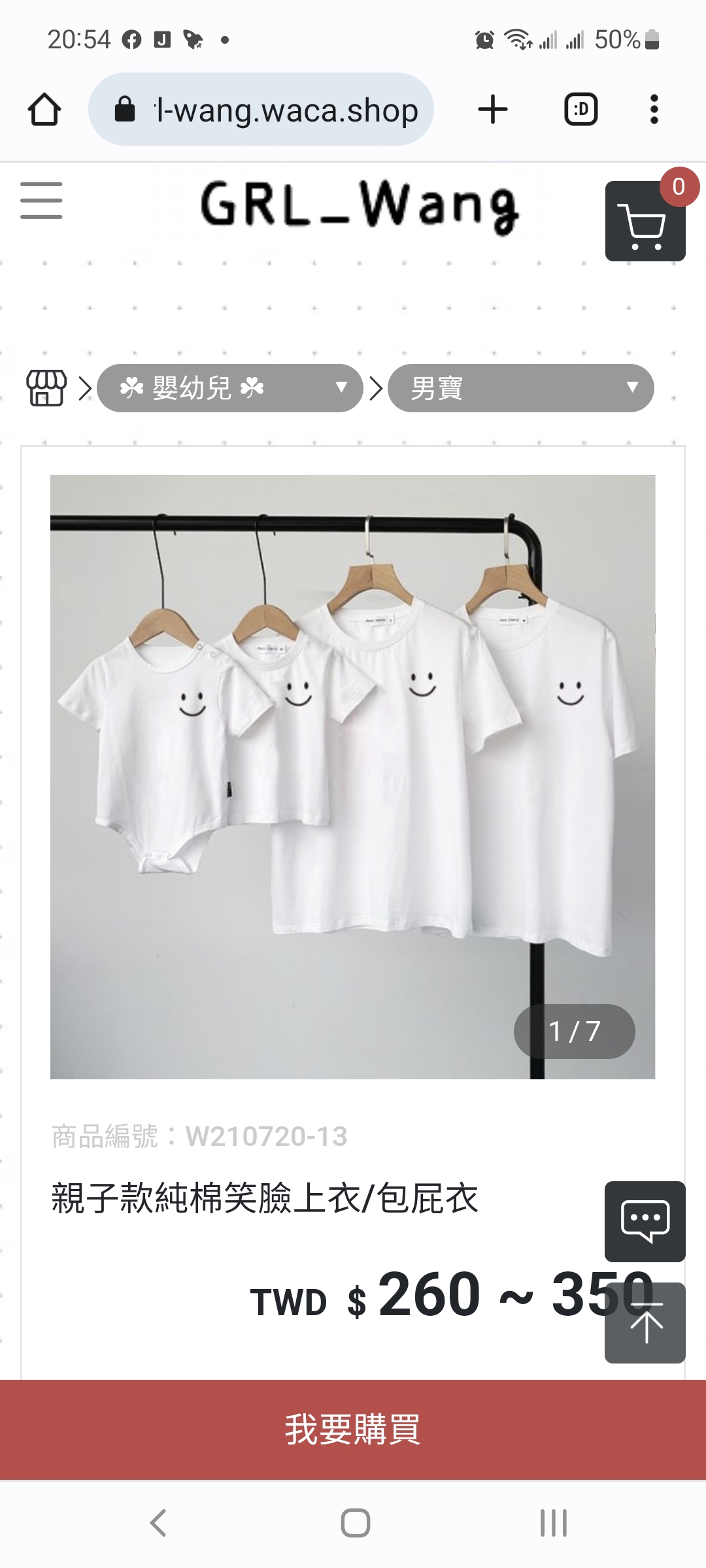This screenshot has height=1568, width=706.
Task: Jump back to top of page
Action: tap(645, 1323)
